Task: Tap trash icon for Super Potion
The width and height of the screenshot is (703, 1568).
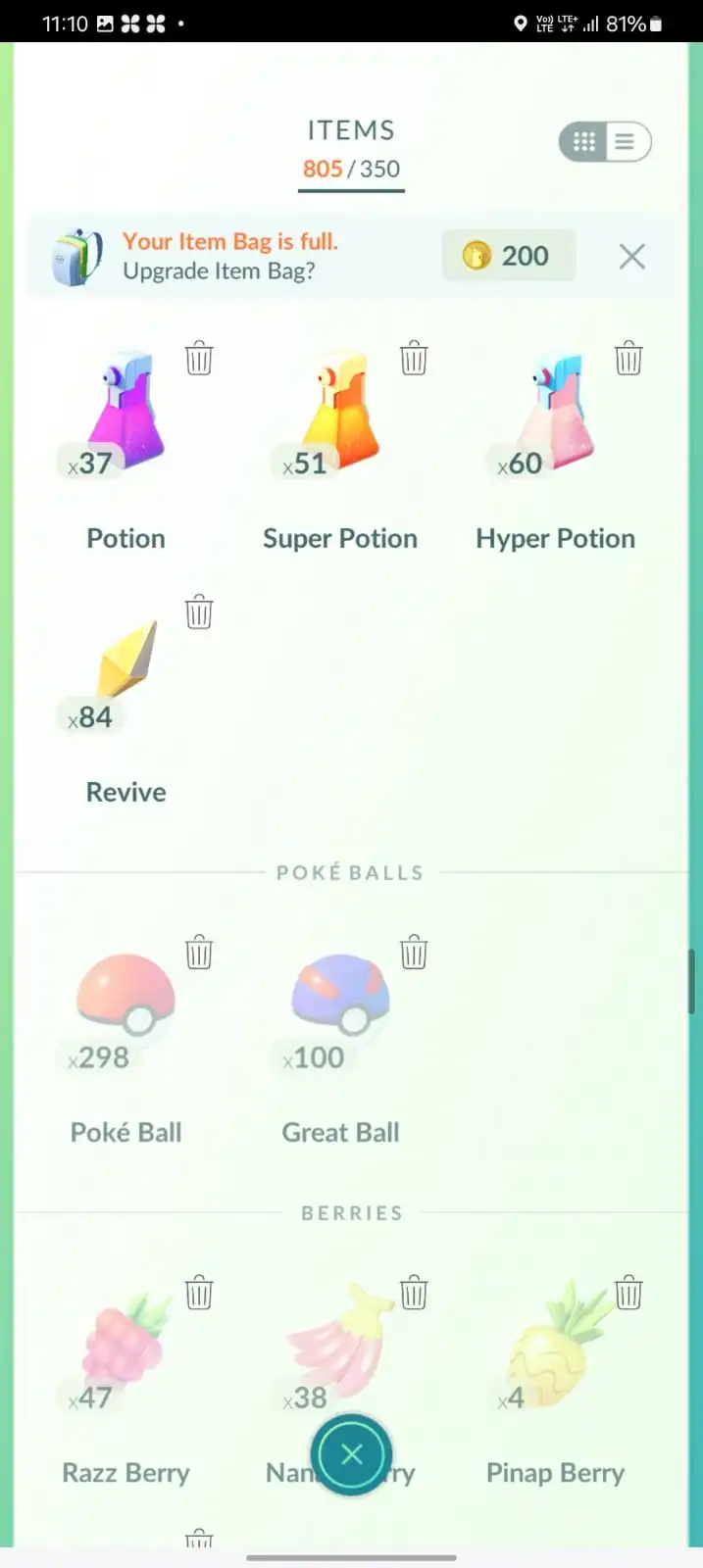Action: coord(414,359)
